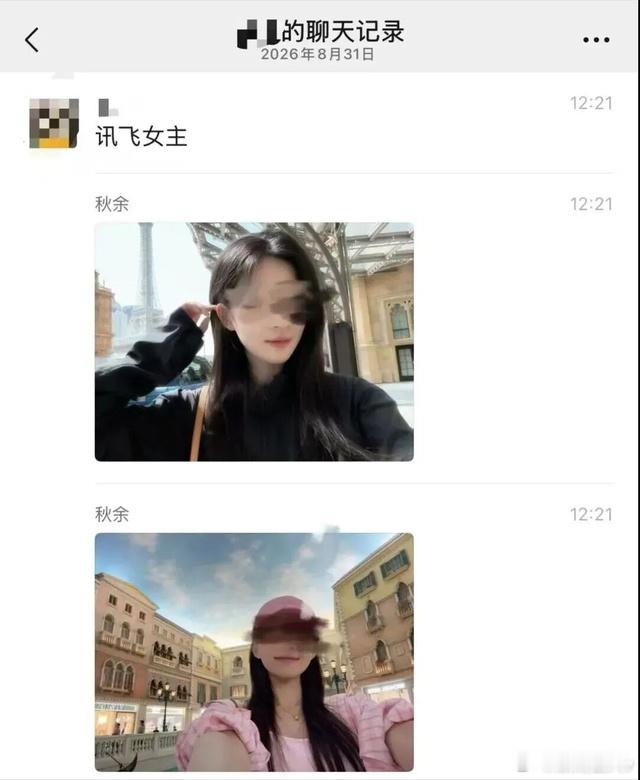Screen dimensions: 640x780
Task: Go back using the top-left arrow
Action: pyautogui.click(x=32, y=40)
